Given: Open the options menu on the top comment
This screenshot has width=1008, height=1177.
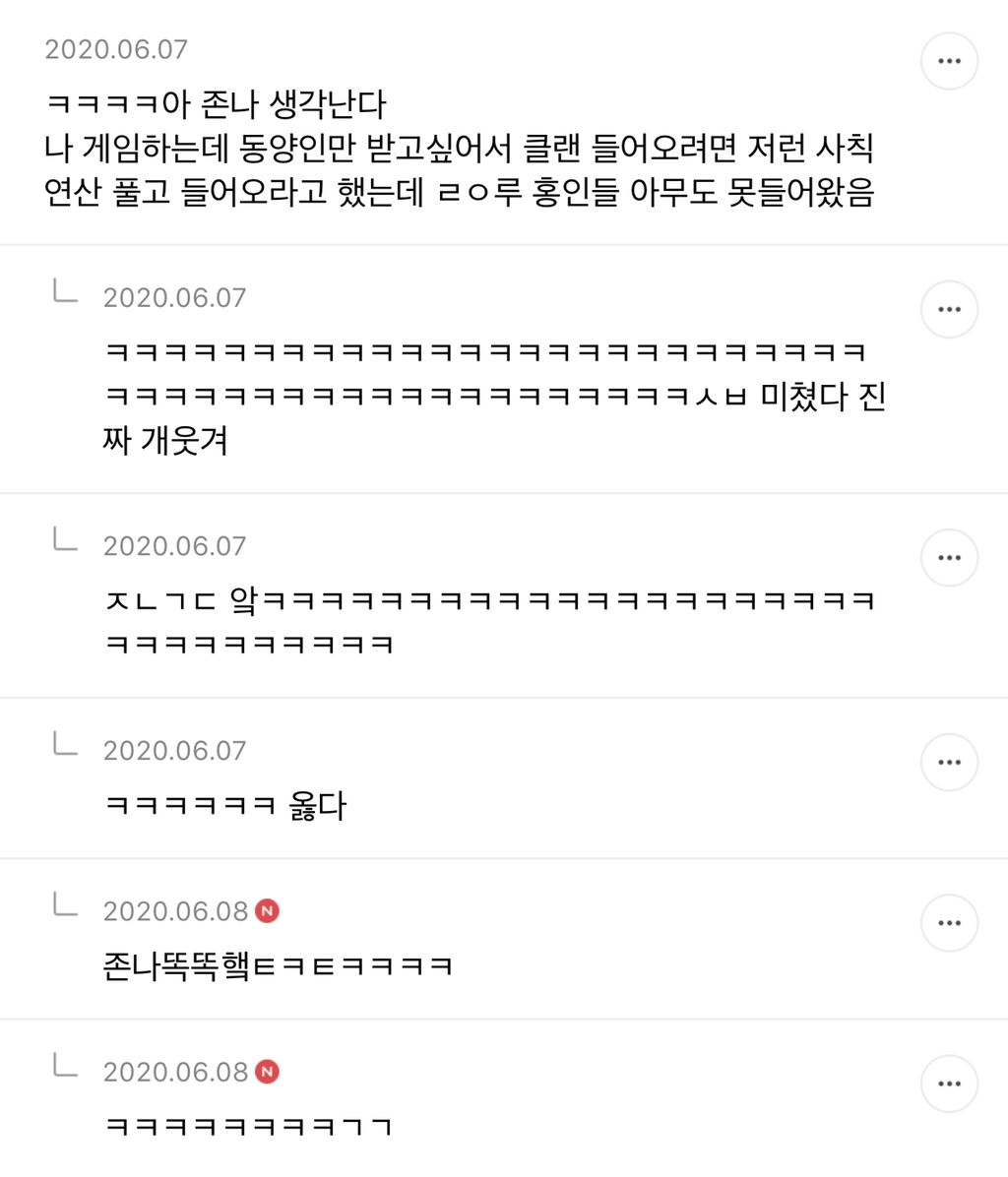Looking at the screenshot, I should tap(948, 60).
